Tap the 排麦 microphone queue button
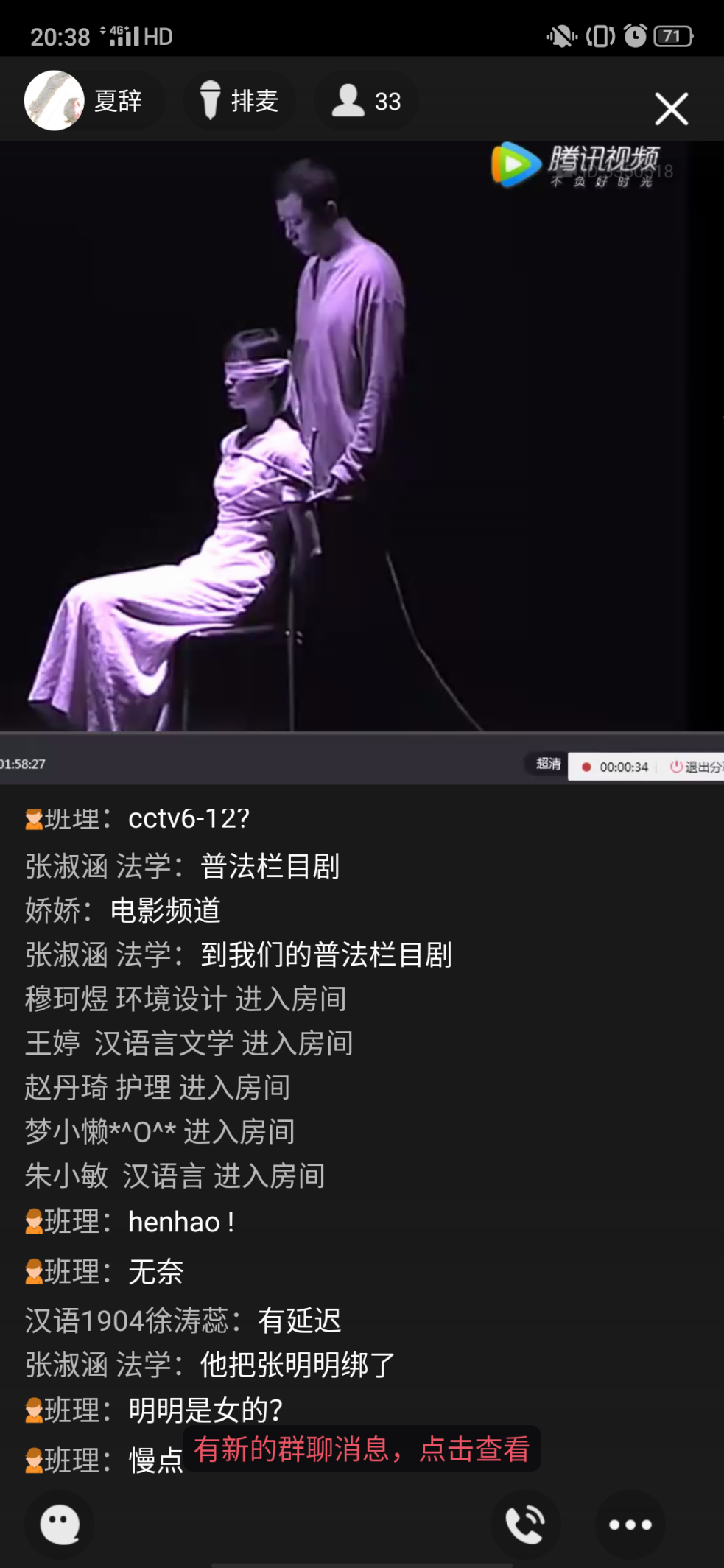Viewport: 724px width, 1568px height. 239,101
